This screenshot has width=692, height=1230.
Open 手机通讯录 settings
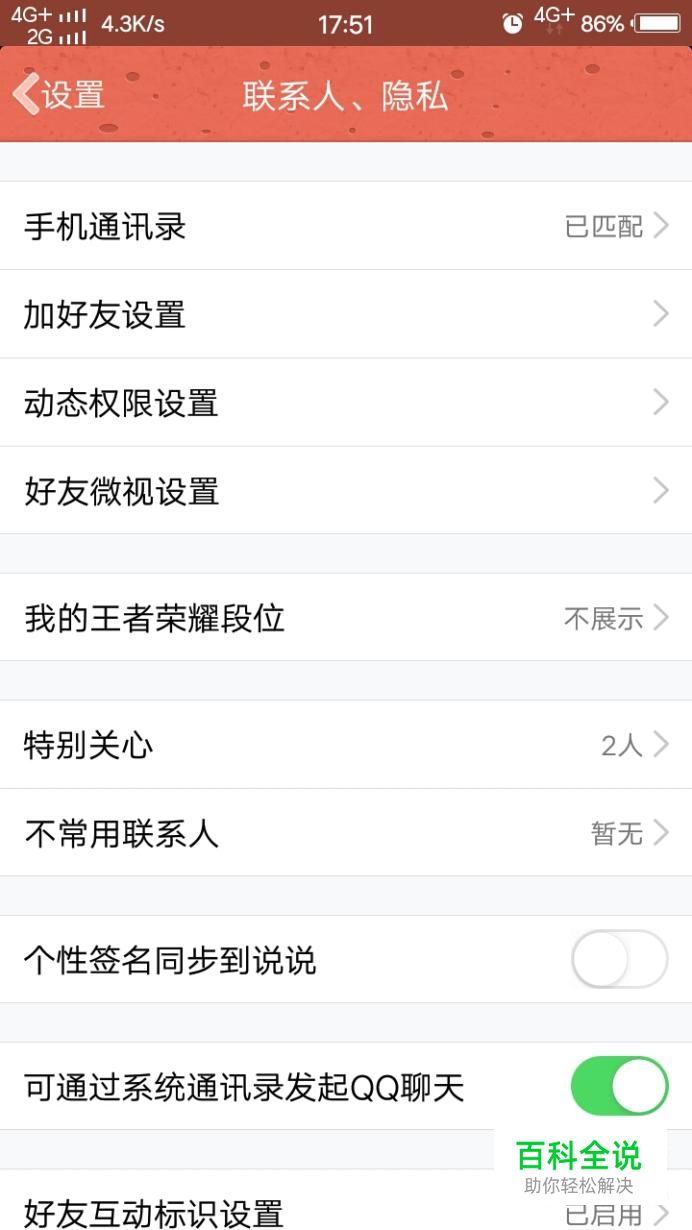(x=346, y=226)
